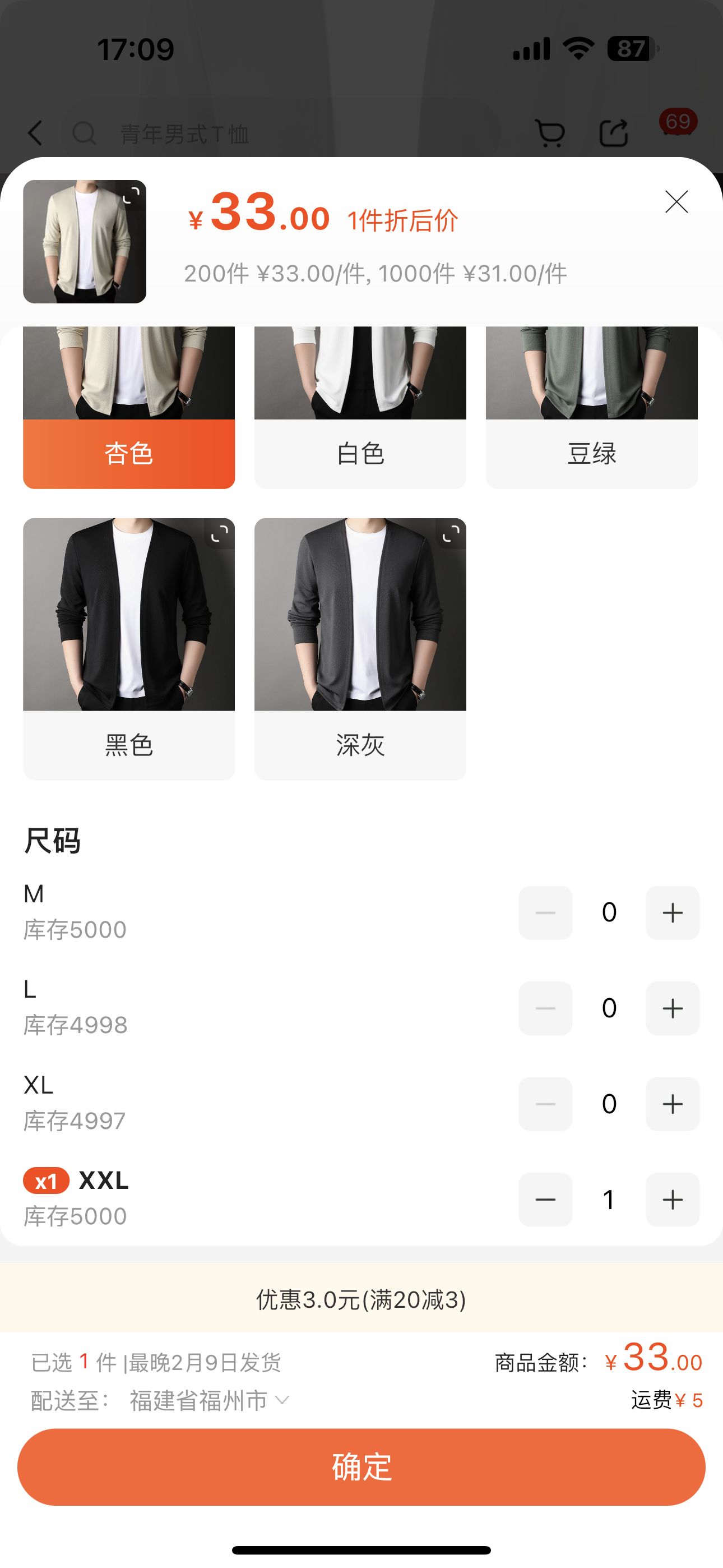Change delivery destination 福建省福州市
Image resolution: width=723 pixels, height=1568 pixels.
coord(208,1401)
